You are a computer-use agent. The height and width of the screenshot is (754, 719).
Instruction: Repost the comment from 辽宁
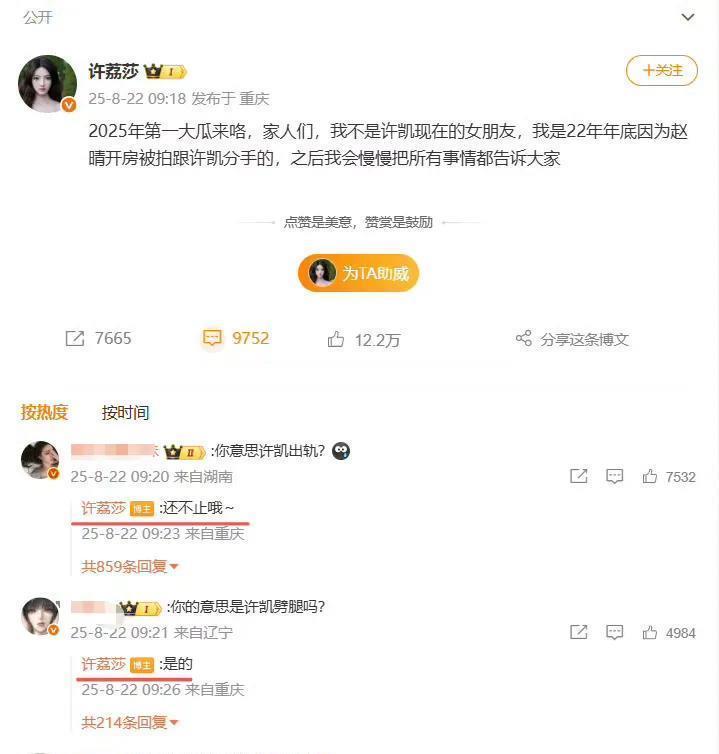578,633
